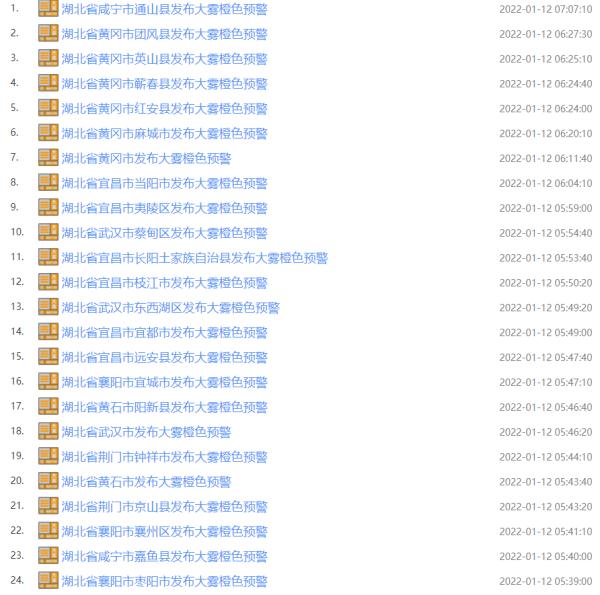Viewport: 600px width, 595px height.
Task: Open the 宜昌市远安县 heavy fog warning
Action: [164, 357]
